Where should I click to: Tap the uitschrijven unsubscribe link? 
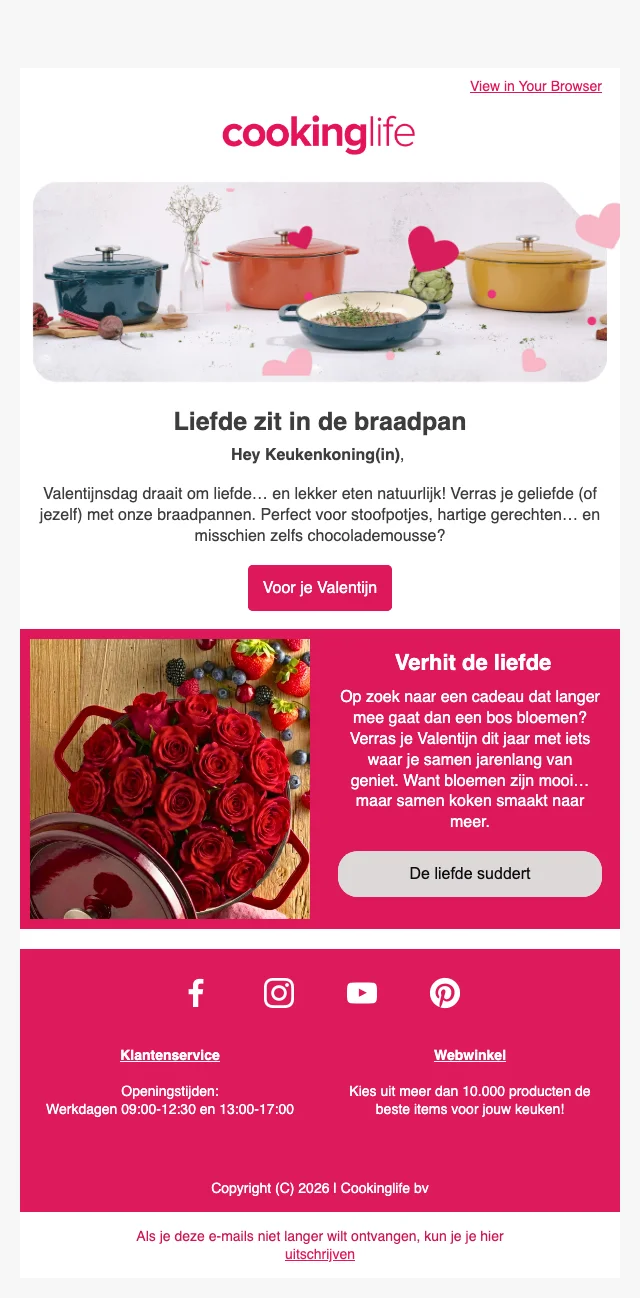(x=320, y=1254)
